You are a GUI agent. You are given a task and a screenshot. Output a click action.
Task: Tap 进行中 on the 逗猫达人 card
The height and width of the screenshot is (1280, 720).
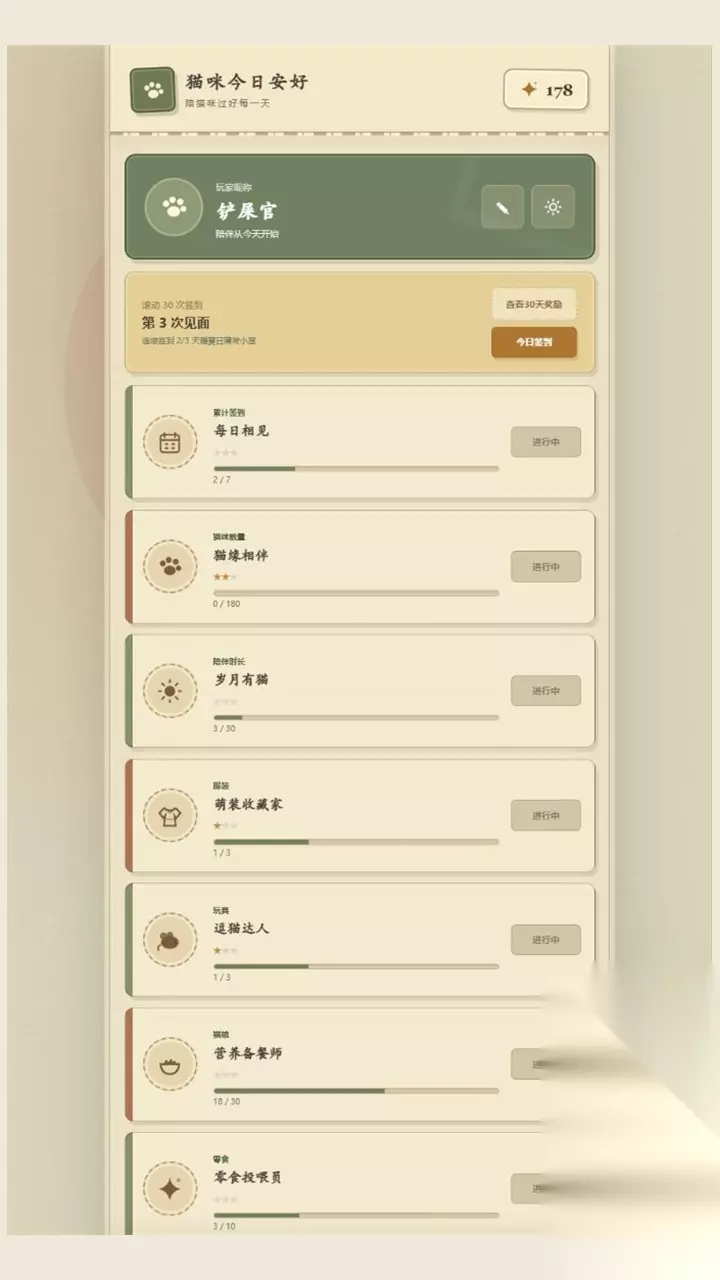pos(546,940)
